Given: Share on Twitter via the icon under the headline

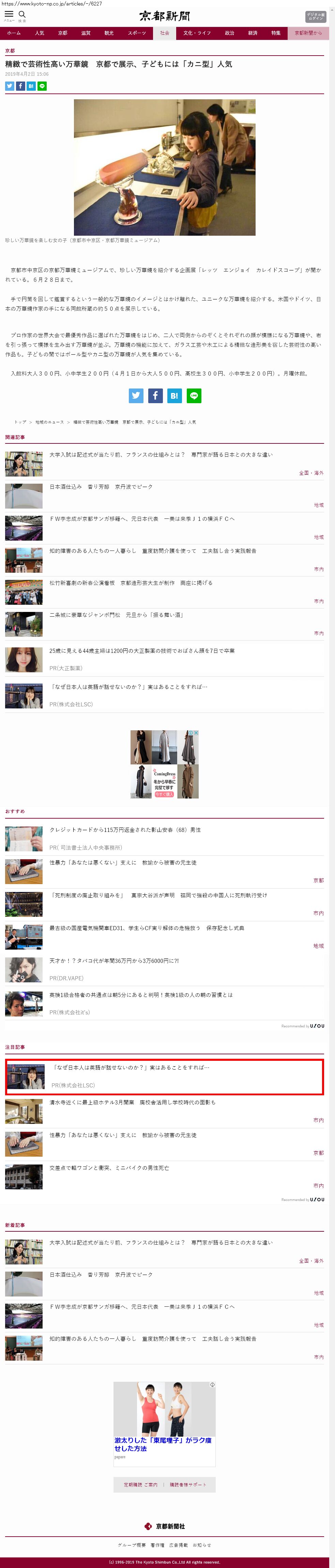Looking at the screenshot, I should coord(9,86).
